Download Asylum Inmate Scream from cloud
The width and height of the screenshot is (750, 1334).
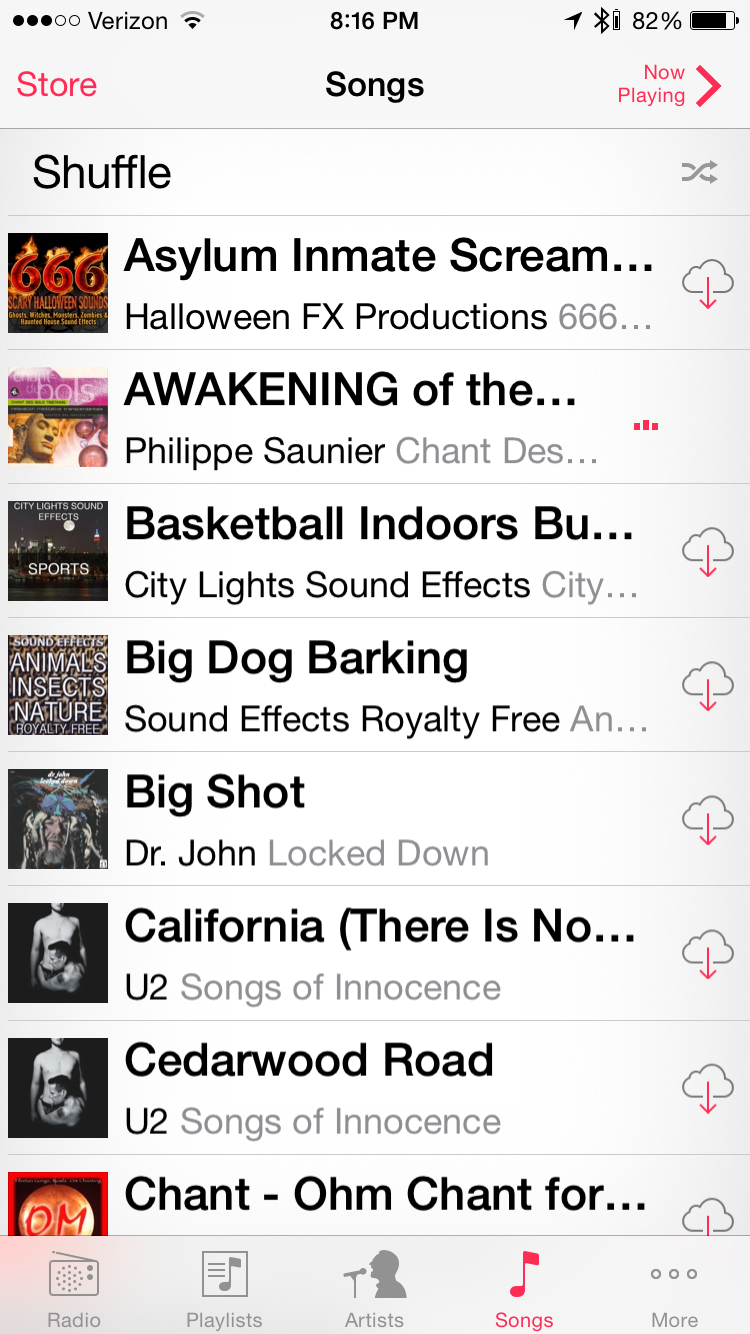707,284
